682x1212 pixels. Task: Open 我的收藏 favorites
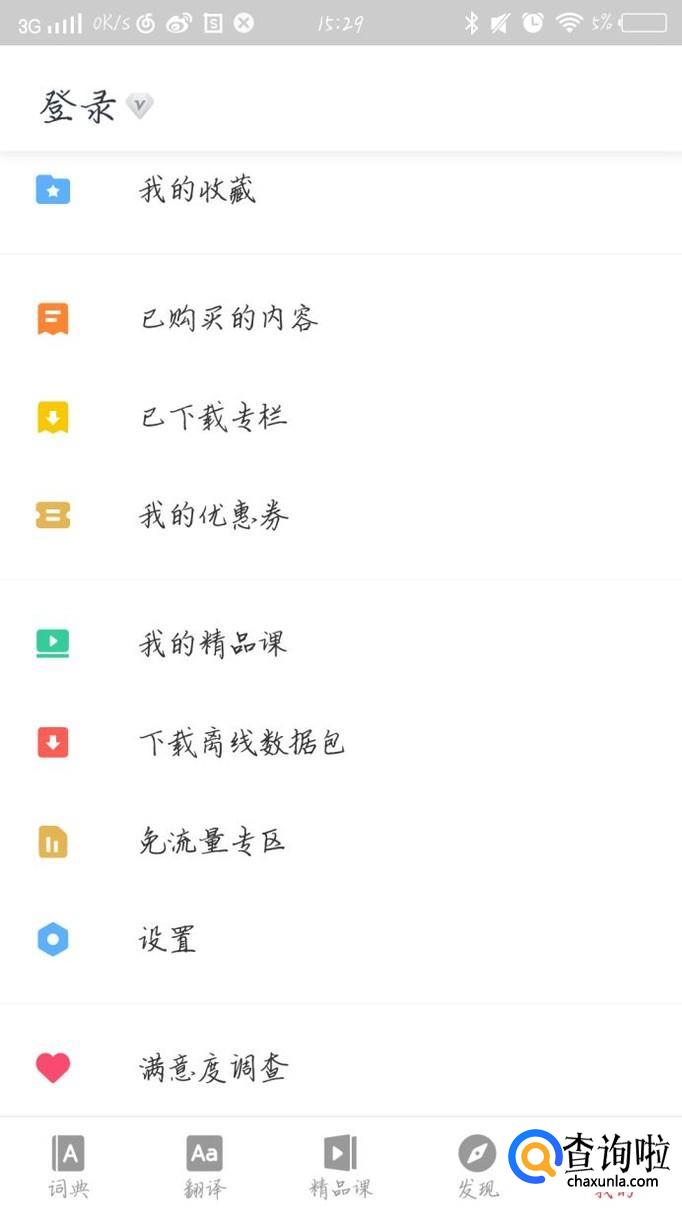[197, 189]
